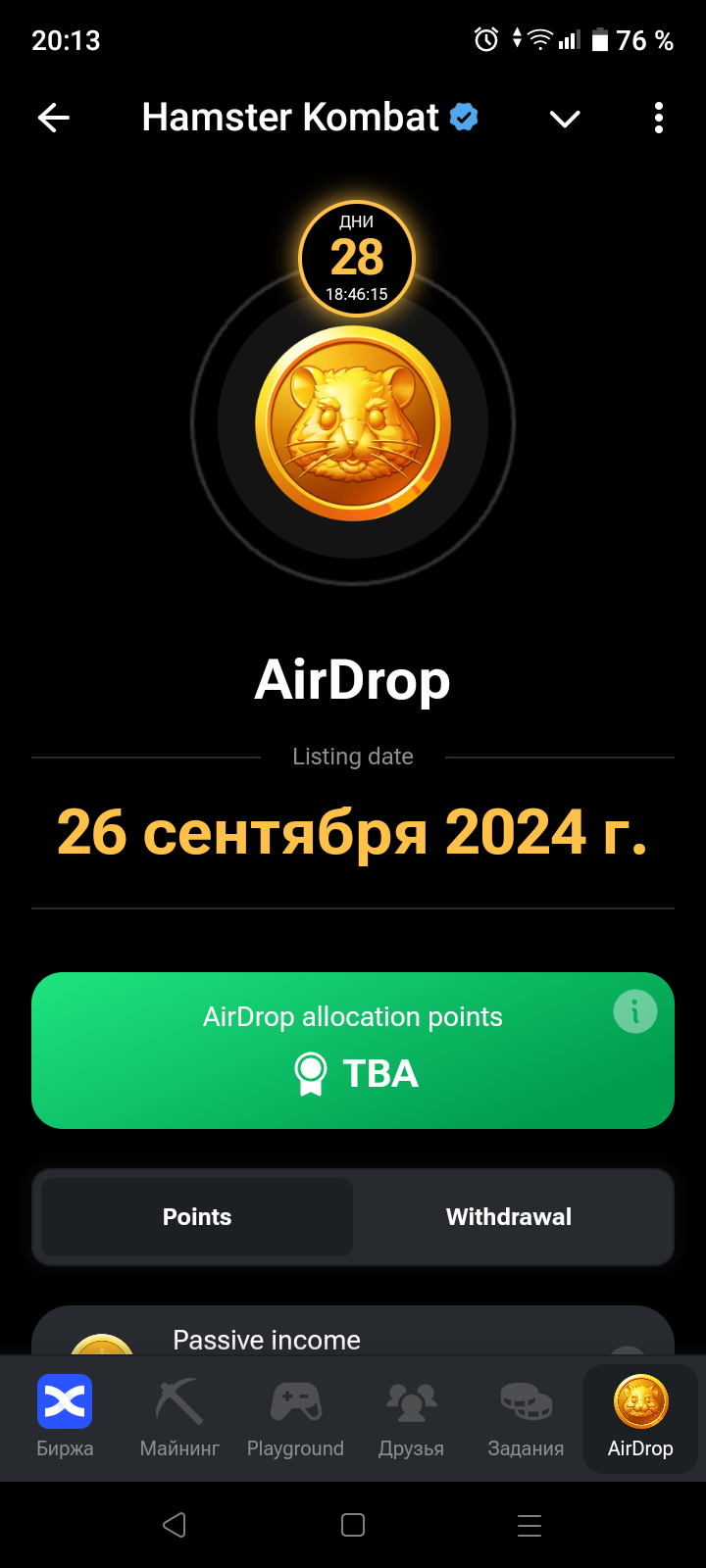706x1568 pixels.
Task: Go back using the top arrow
Action: coord(54,119)
